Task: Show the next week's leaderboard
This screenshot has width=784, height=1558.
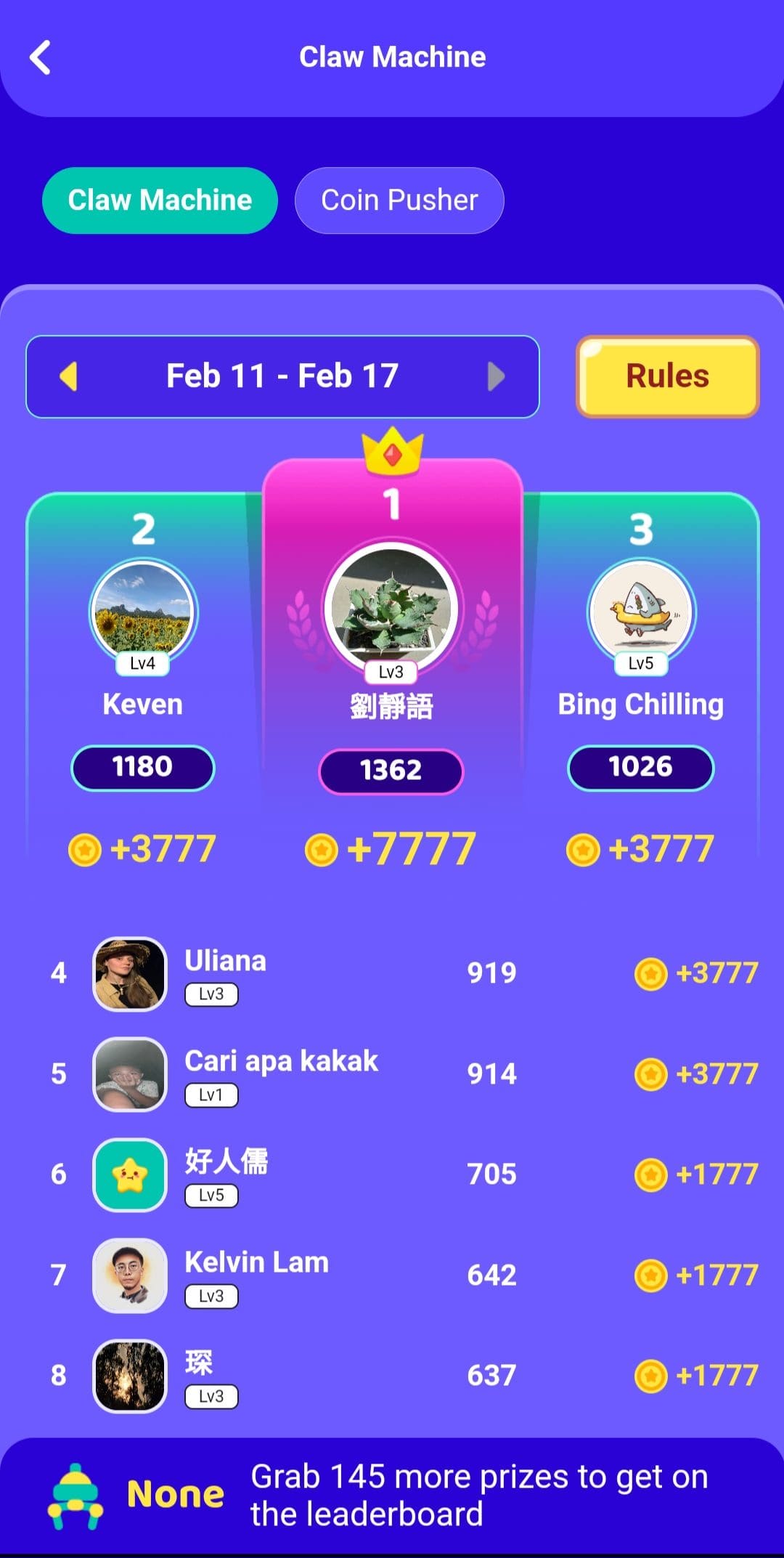Action: tap(496, 376)
